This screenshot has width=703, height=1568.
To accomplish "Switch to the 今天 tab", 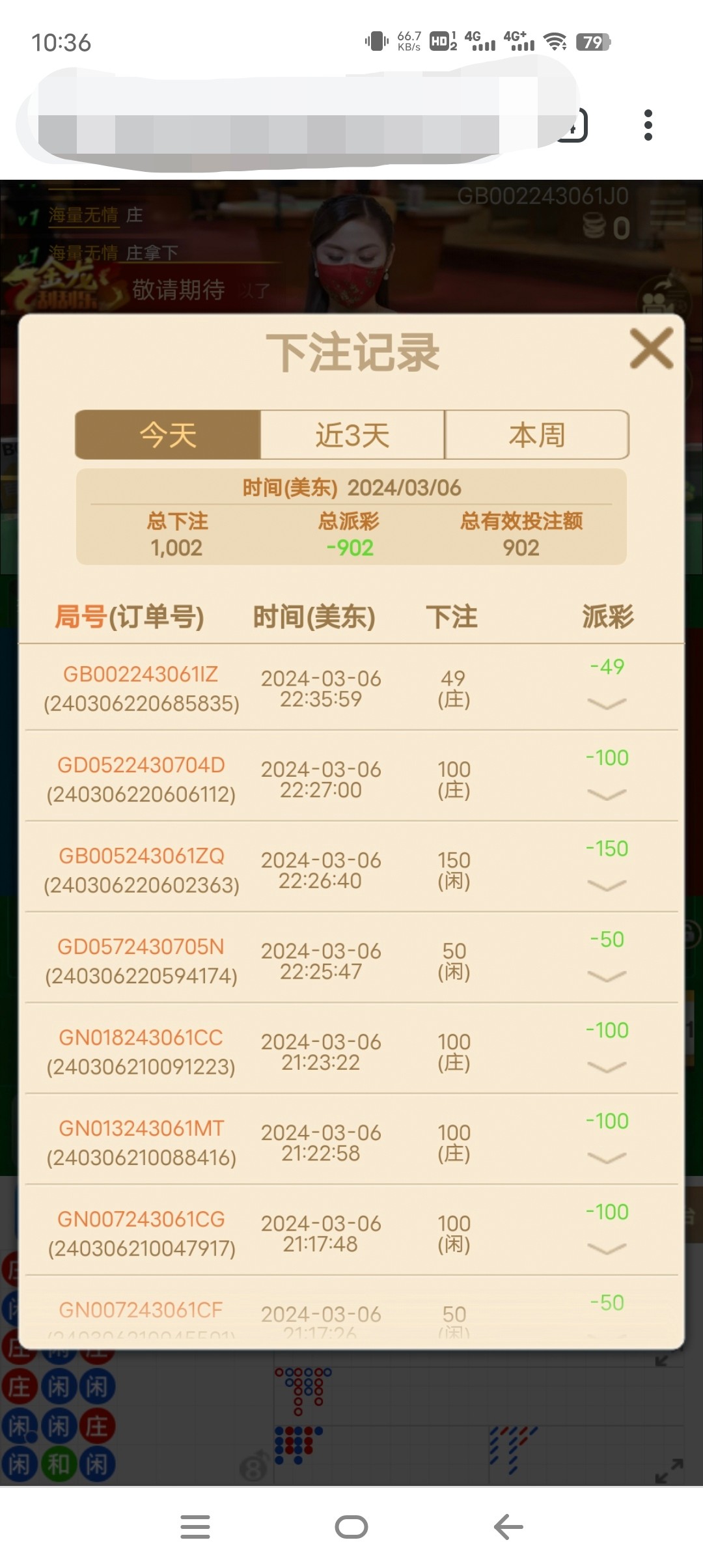I will [168, 435].
